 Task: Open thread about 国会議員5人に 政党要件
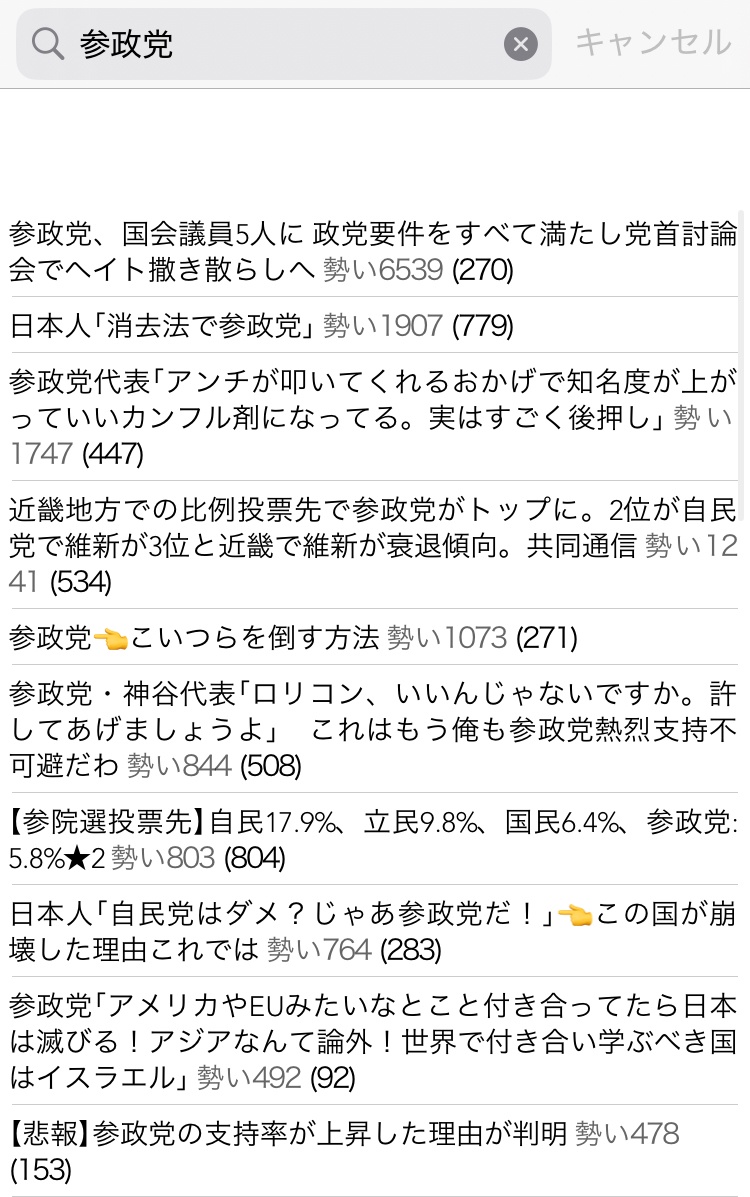373,251
